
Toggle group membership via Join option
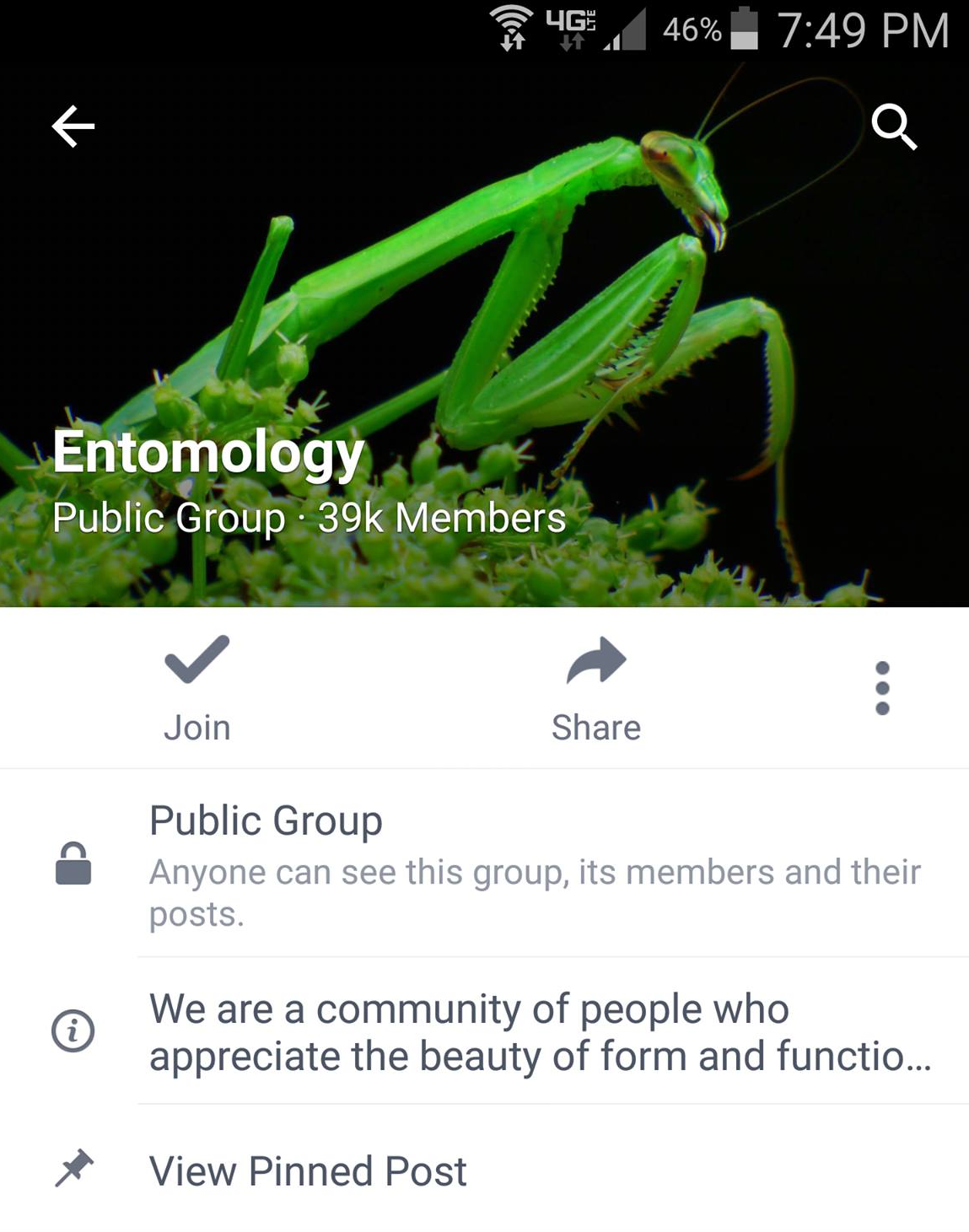(x=197, y=727)
